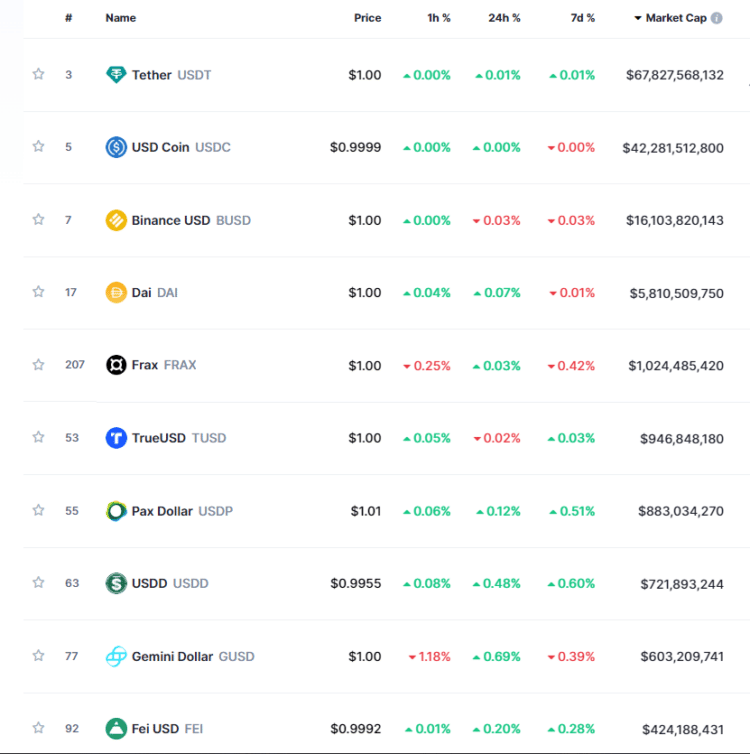
Task: Click the Dai coin icon
Action: (x=115, y=292)
